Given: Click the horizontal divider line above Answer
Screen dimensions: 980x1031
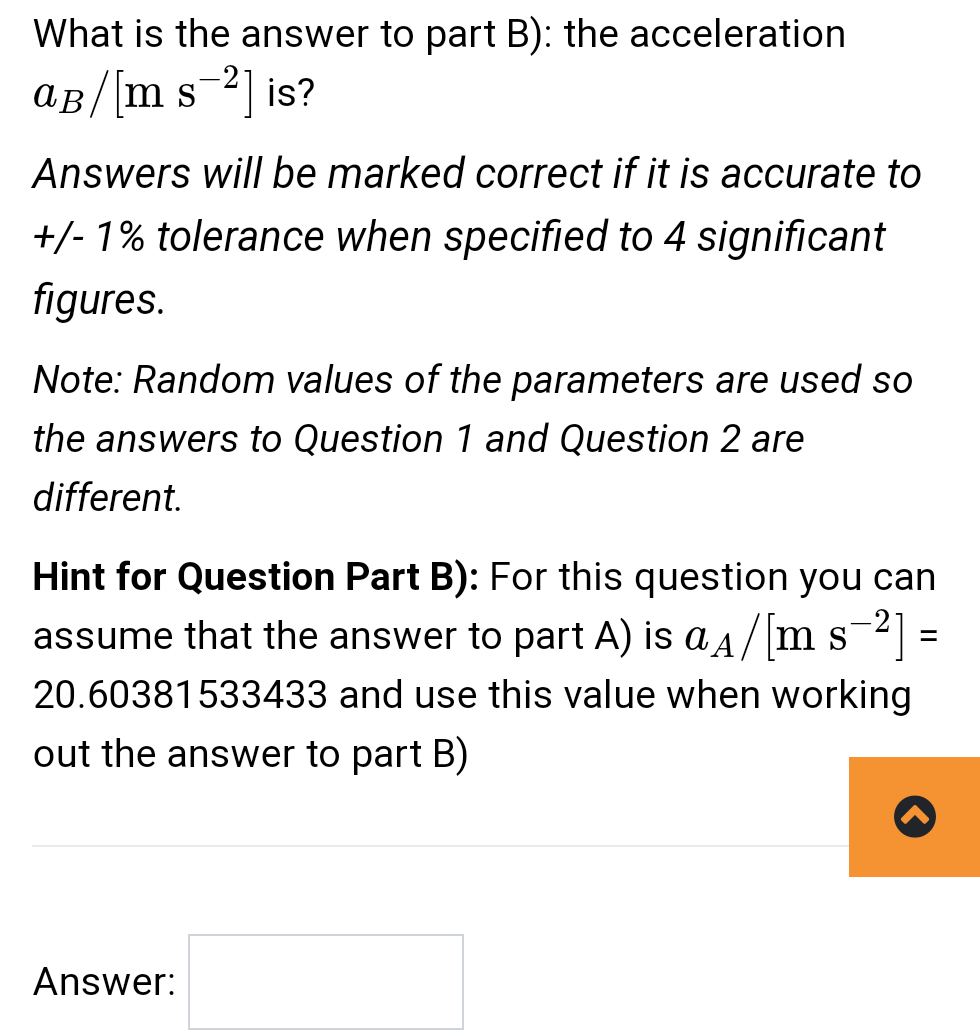Looking at the screenshot, I should coord(440,846).
